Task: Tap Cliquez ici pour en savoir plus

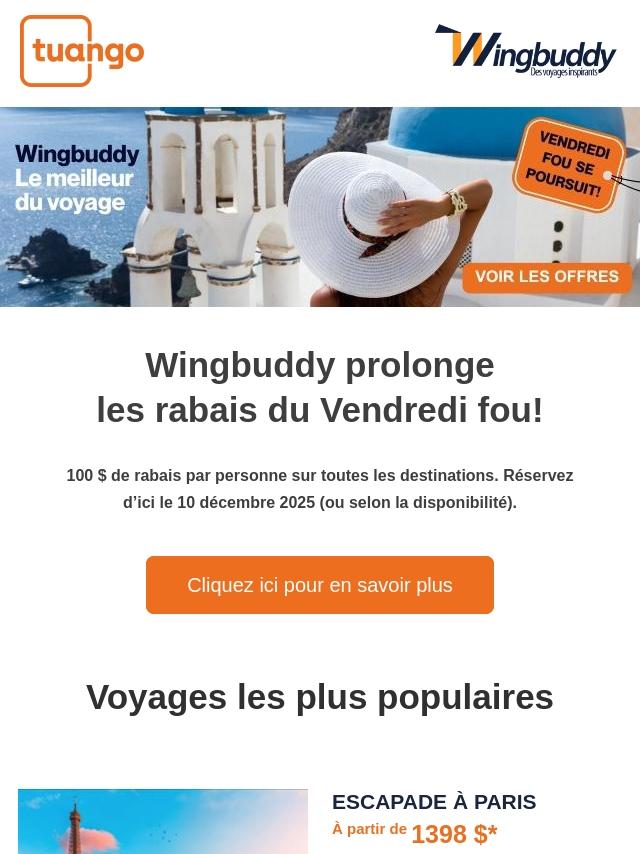Action: 320,585
